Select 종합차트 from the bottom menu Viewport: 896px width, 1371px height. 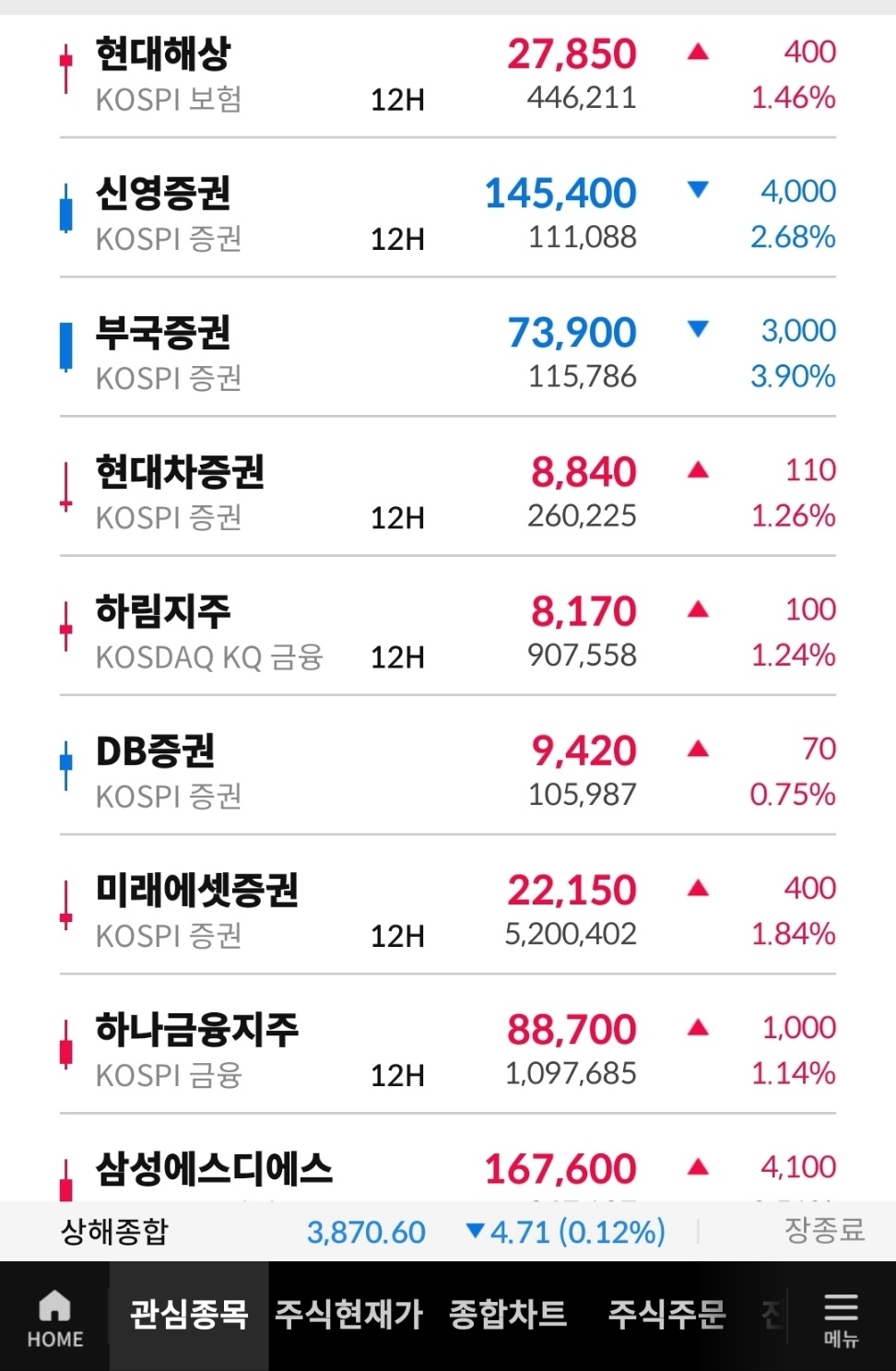pyautogui.click(x=509, y=1317)
